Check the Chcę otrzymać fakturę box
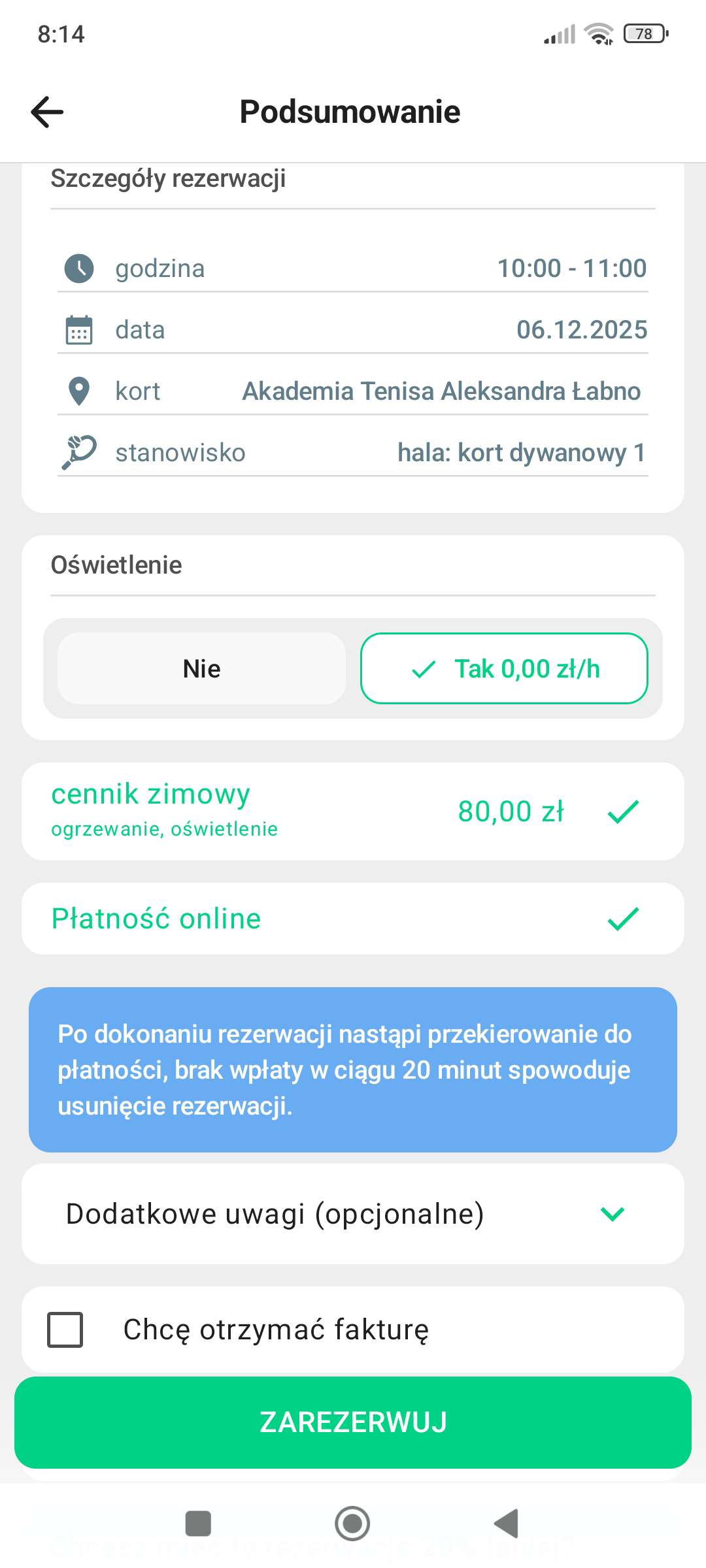This screenshot has width=706, height=1568. coord(65,1330)
